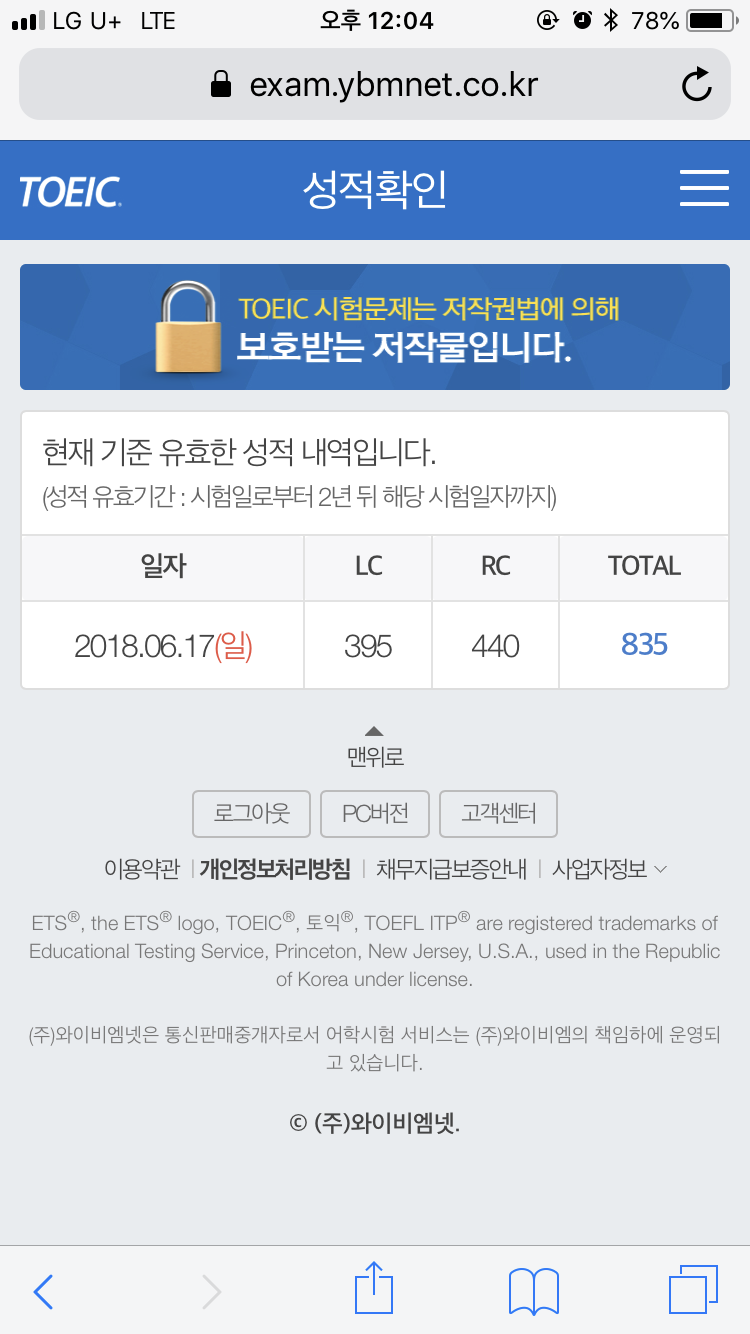
Task: Switch to PC버전
Action: [x=375, y=813]
